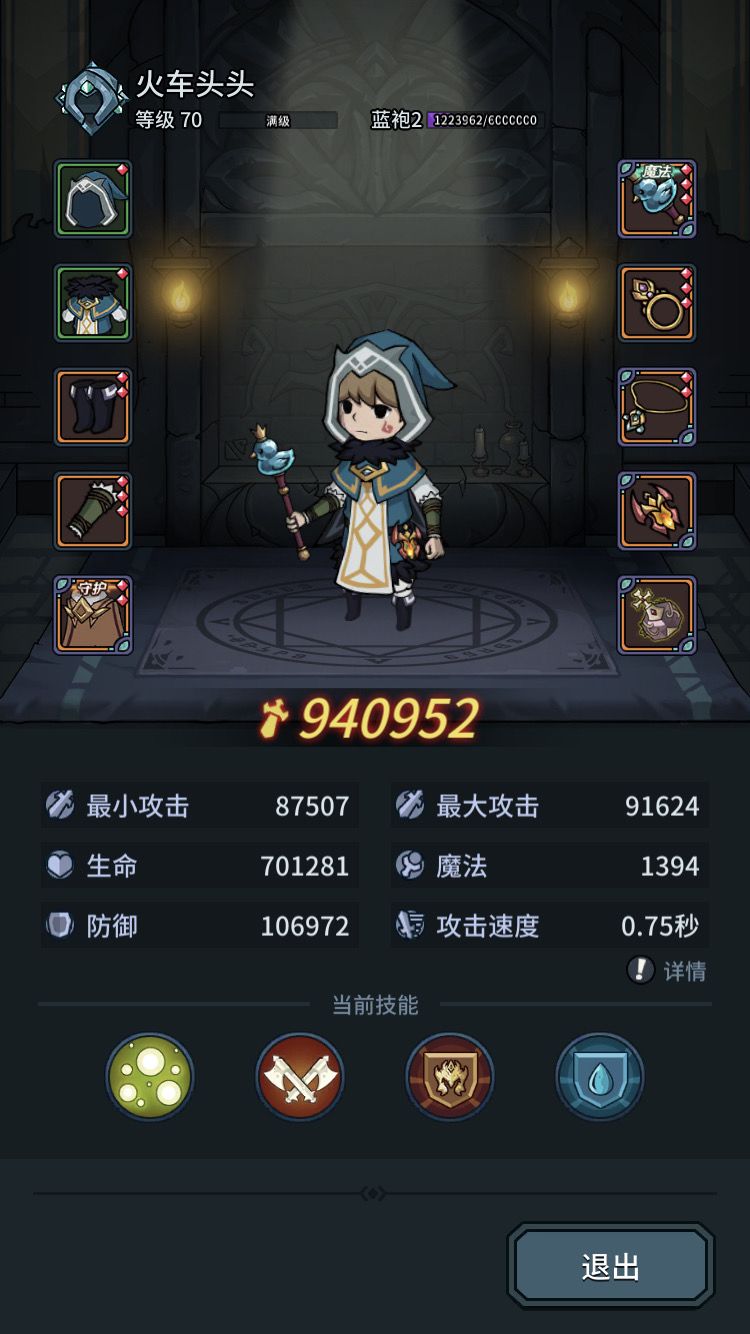750x1334 pixels.
Task: Open the 魔法 duck staff weapon slot
Action: [657, 199]
